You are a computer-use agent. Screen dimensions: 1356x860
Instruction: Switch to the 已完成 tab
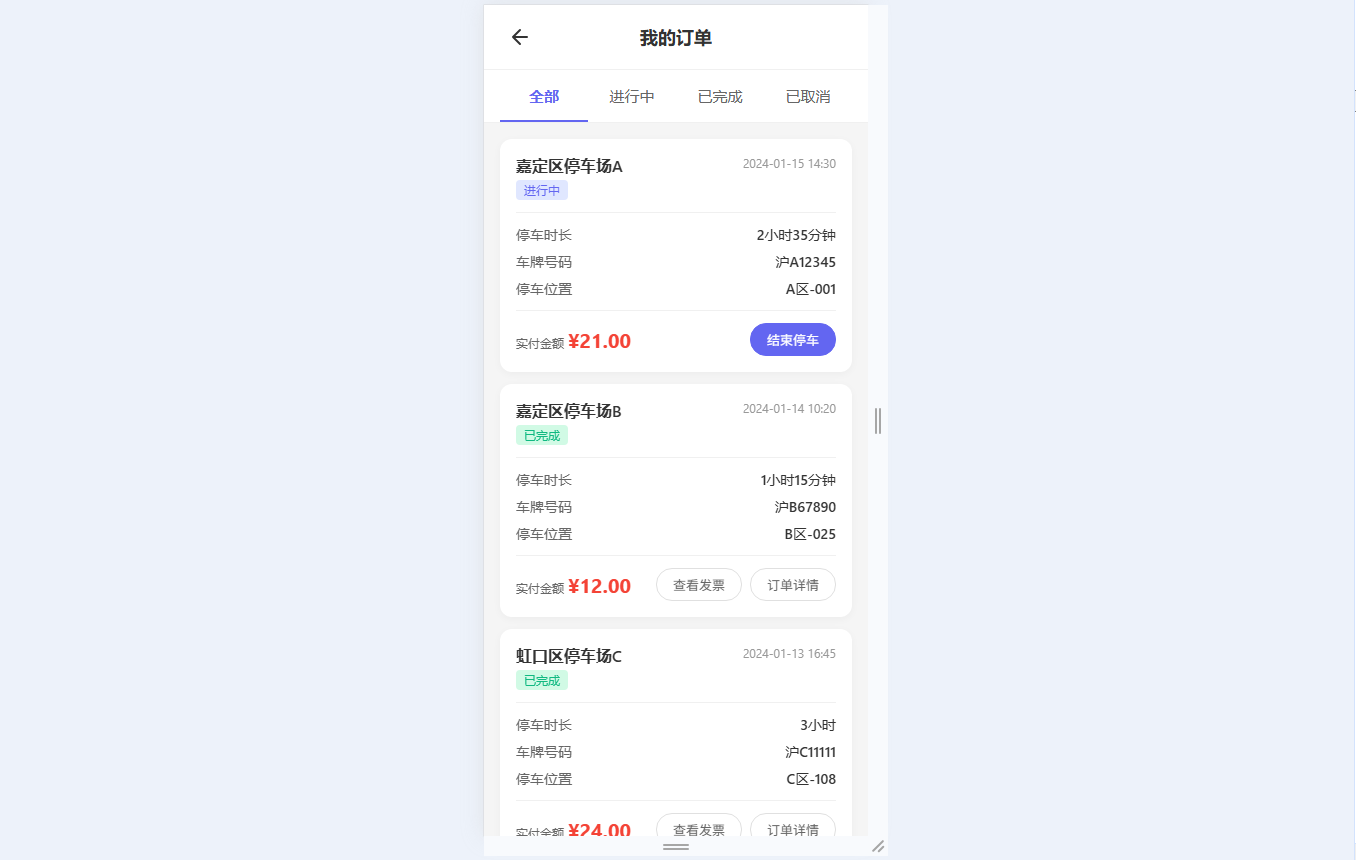[x=720, y=97]
